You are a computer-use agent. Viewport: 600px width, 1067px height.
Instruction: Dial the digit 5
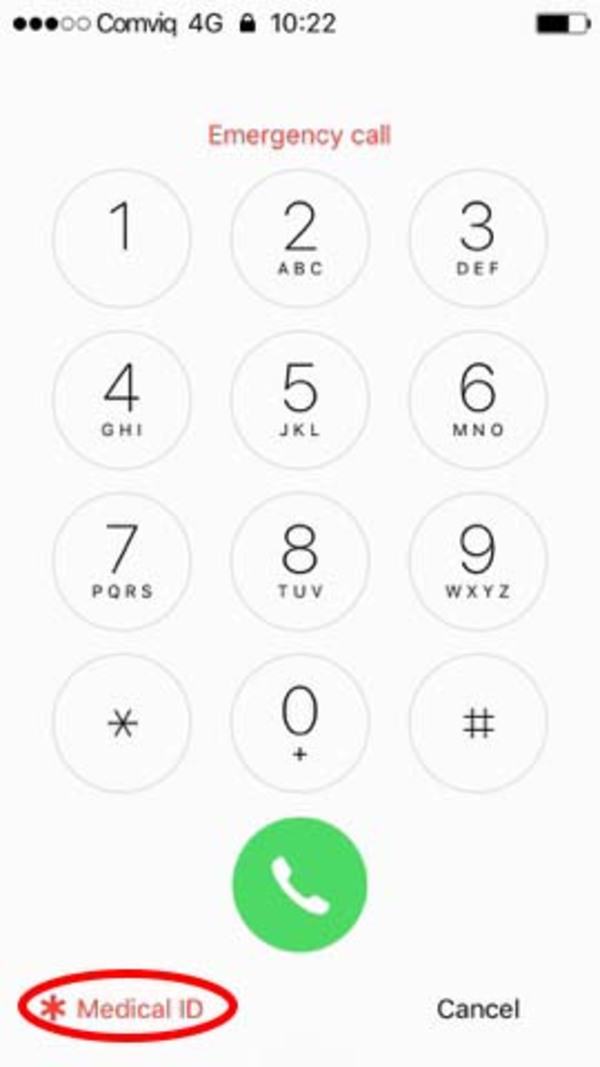click(x=300, y=400)
